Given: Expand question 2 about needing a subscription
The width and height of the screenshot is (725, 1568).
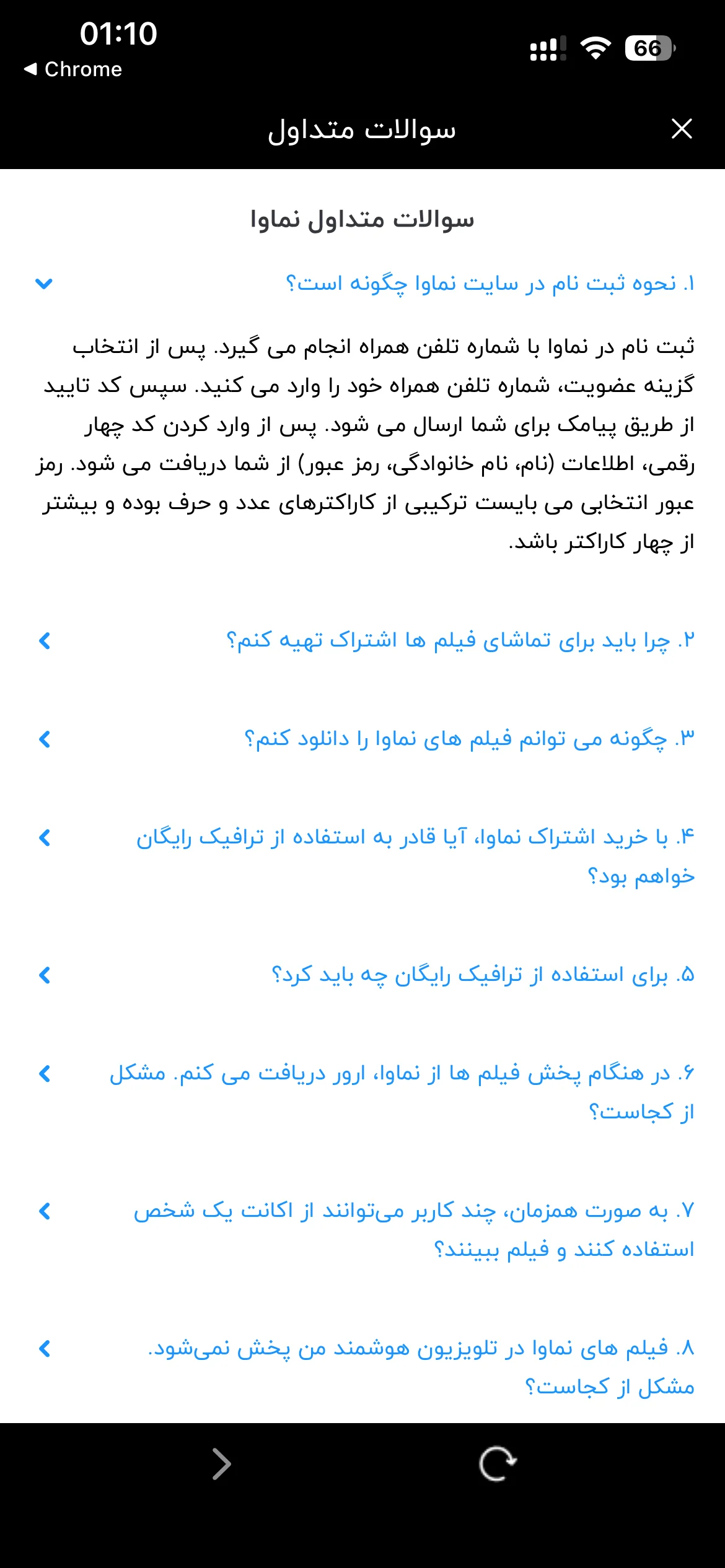Looking at the screenshot, I should point(366,640).
